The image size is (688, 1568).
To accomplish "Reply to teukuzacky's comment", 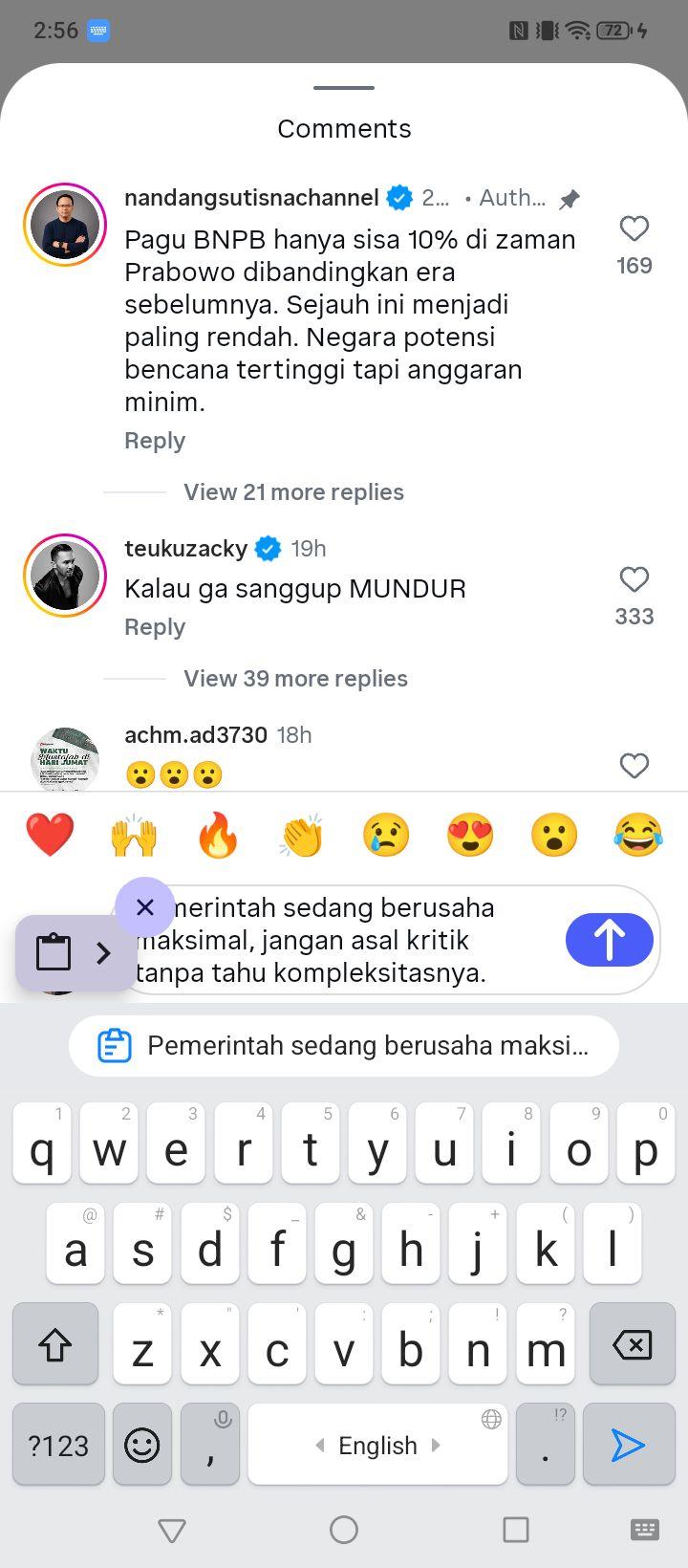I will tap(155, 627).
